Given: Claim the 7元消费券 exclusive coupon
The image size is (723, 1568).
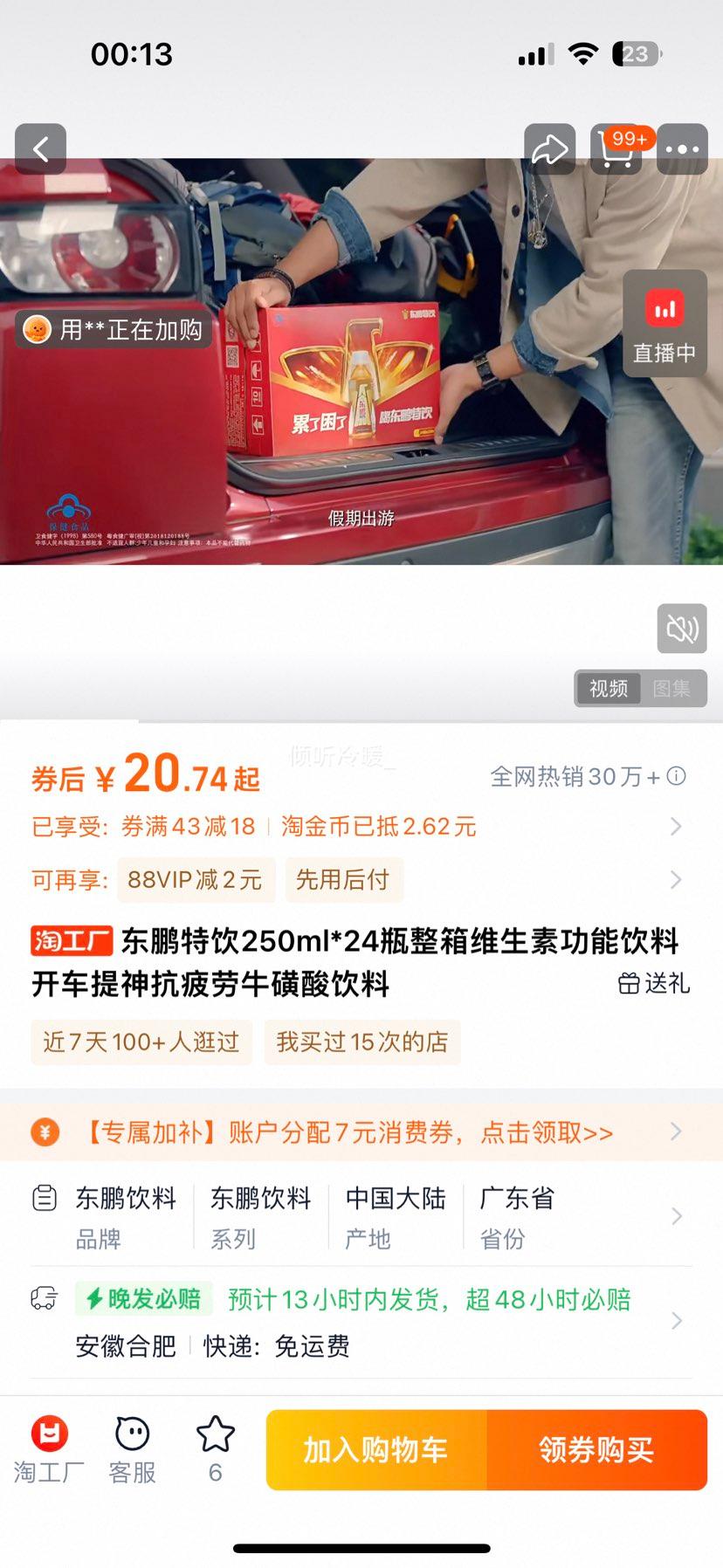Looking at the screenshot, I should coord(349,1132).
